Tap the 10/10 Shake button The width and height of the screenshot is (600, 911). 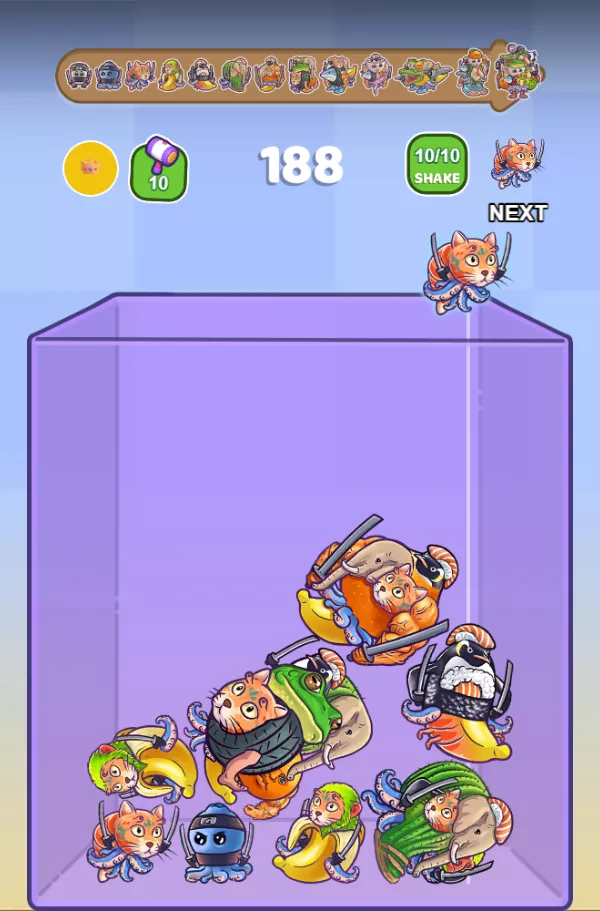[x=437, y=165]
